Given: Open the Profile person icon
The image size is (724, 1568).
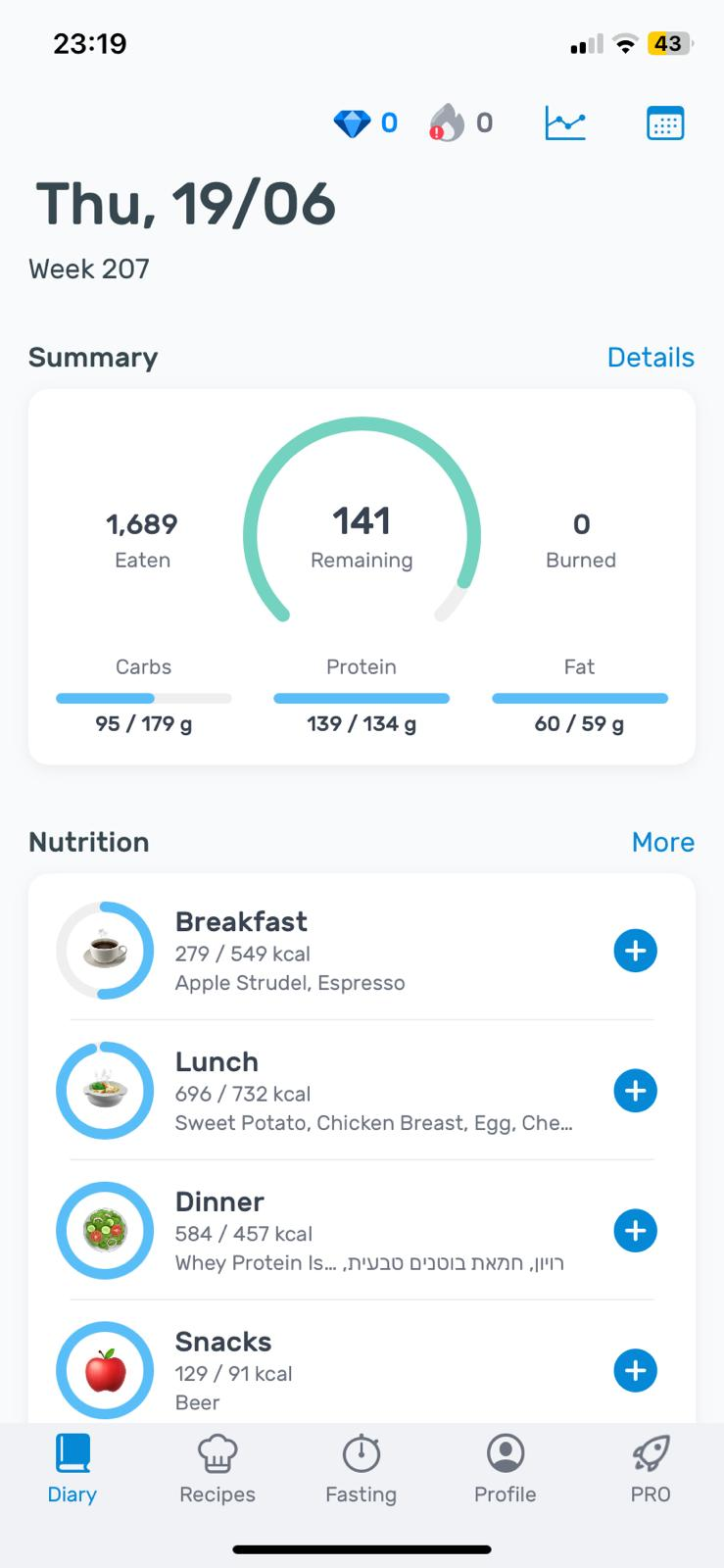Looking at the screenshot, I should point(505,1454).
